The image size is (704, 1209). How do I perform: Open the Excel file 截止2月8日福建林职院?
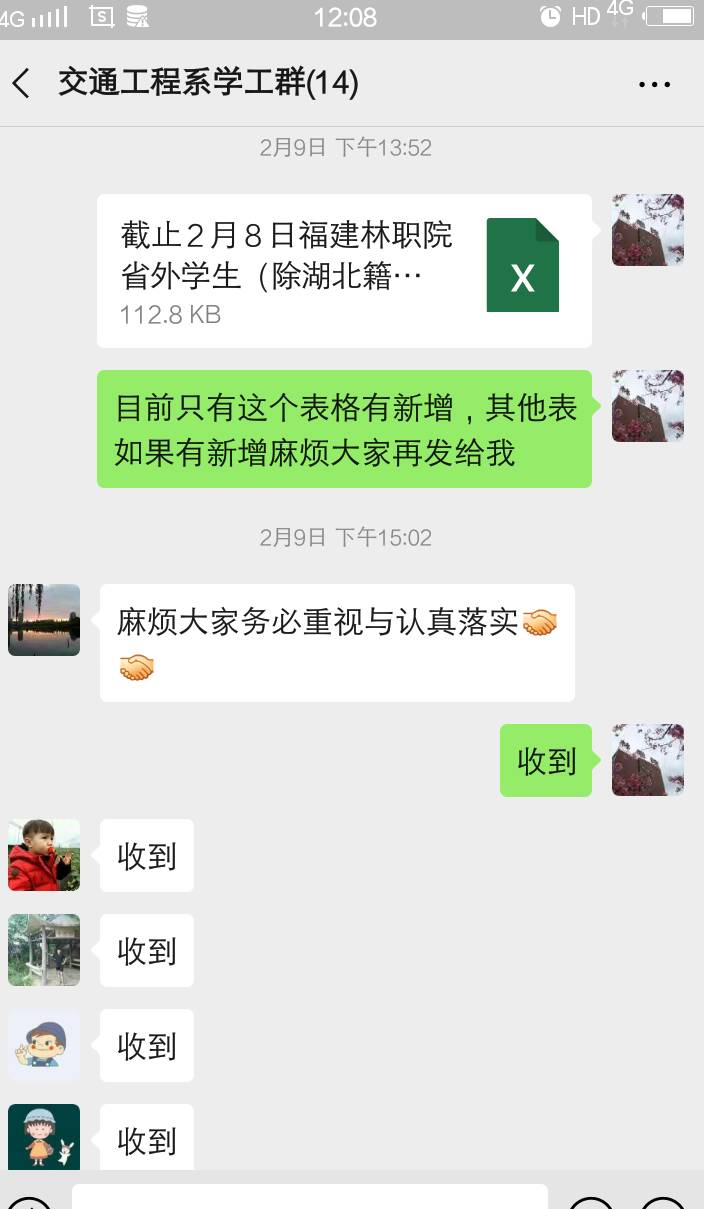(344, 270)
